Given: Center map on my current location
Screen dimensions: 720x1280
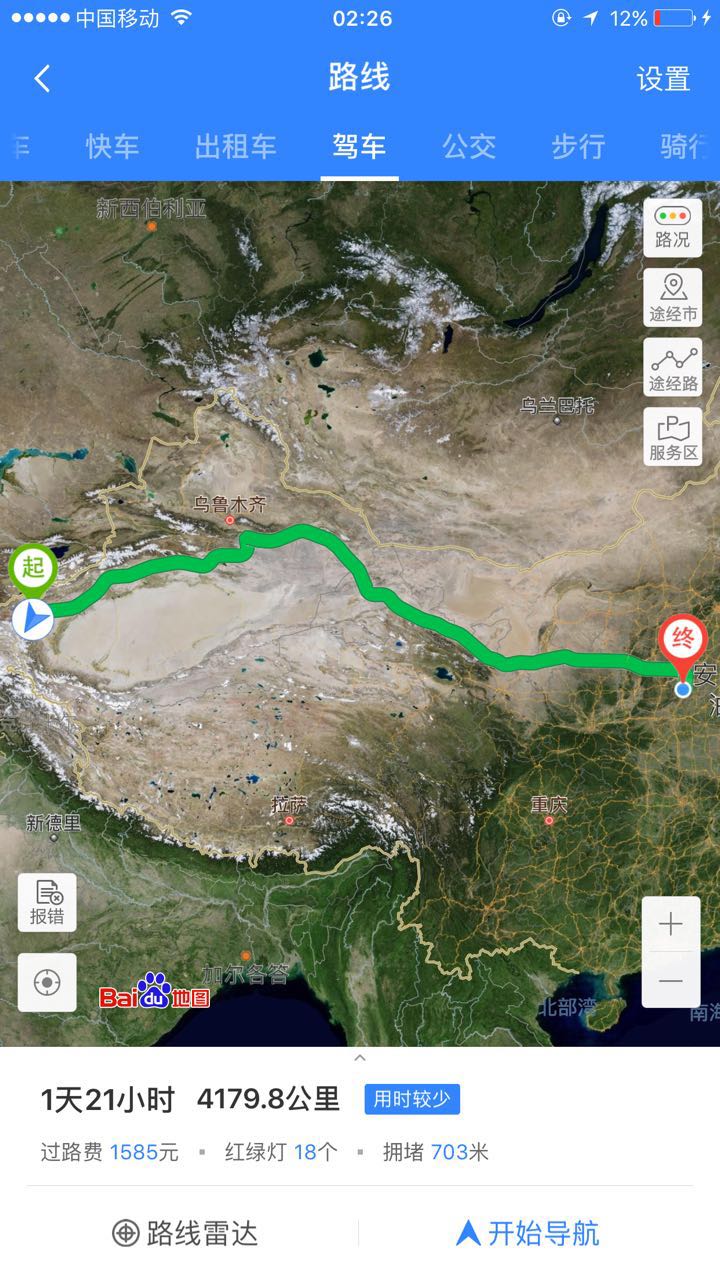Looking at the screenshot, I should click(47, 982).
